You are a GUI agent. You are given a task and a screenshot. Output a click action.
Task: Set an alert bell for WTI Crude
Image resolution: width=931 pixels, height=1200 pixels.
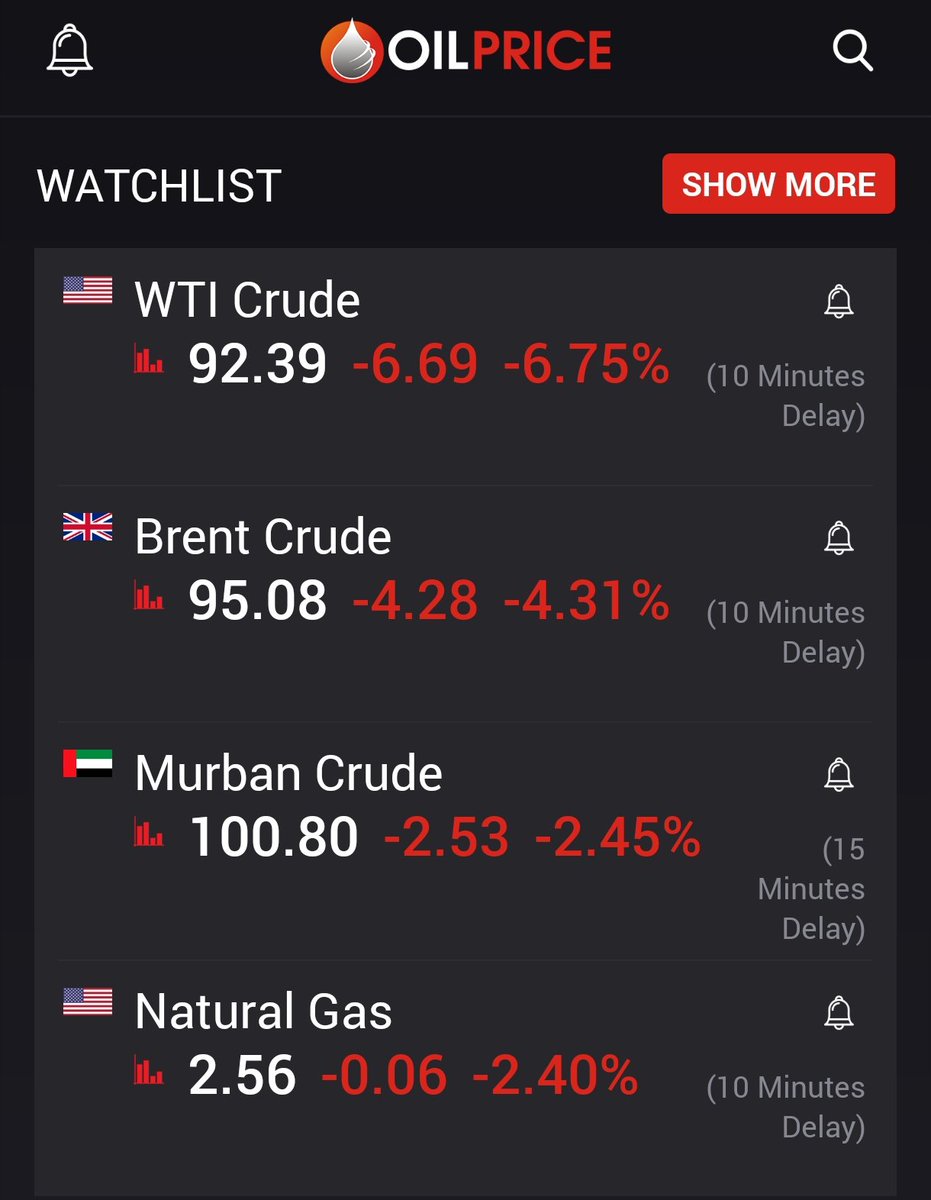pyautogui.click(x=839, y=301)
